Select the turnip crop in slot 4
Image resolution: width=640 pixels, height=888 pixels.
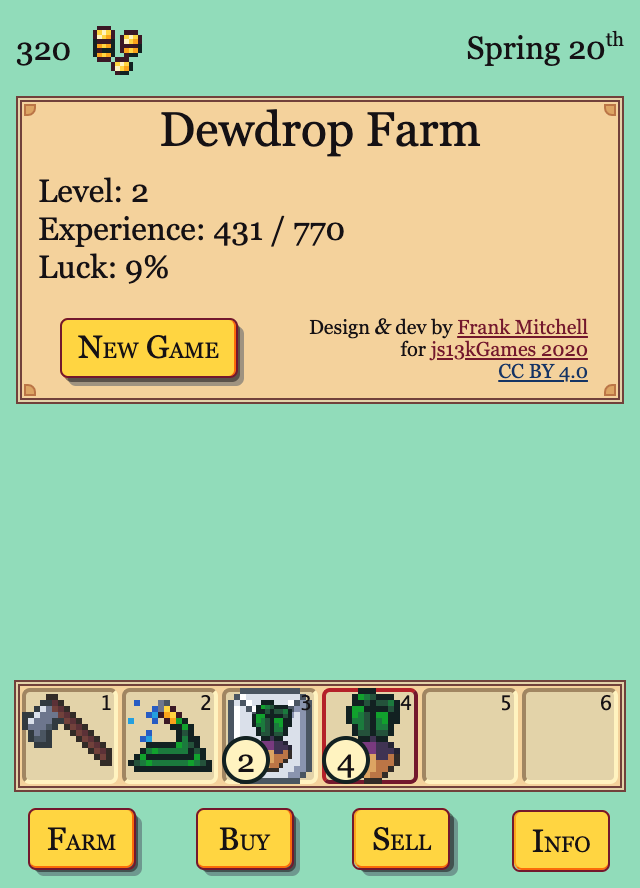pyautogui.click(x=370, y=735)
